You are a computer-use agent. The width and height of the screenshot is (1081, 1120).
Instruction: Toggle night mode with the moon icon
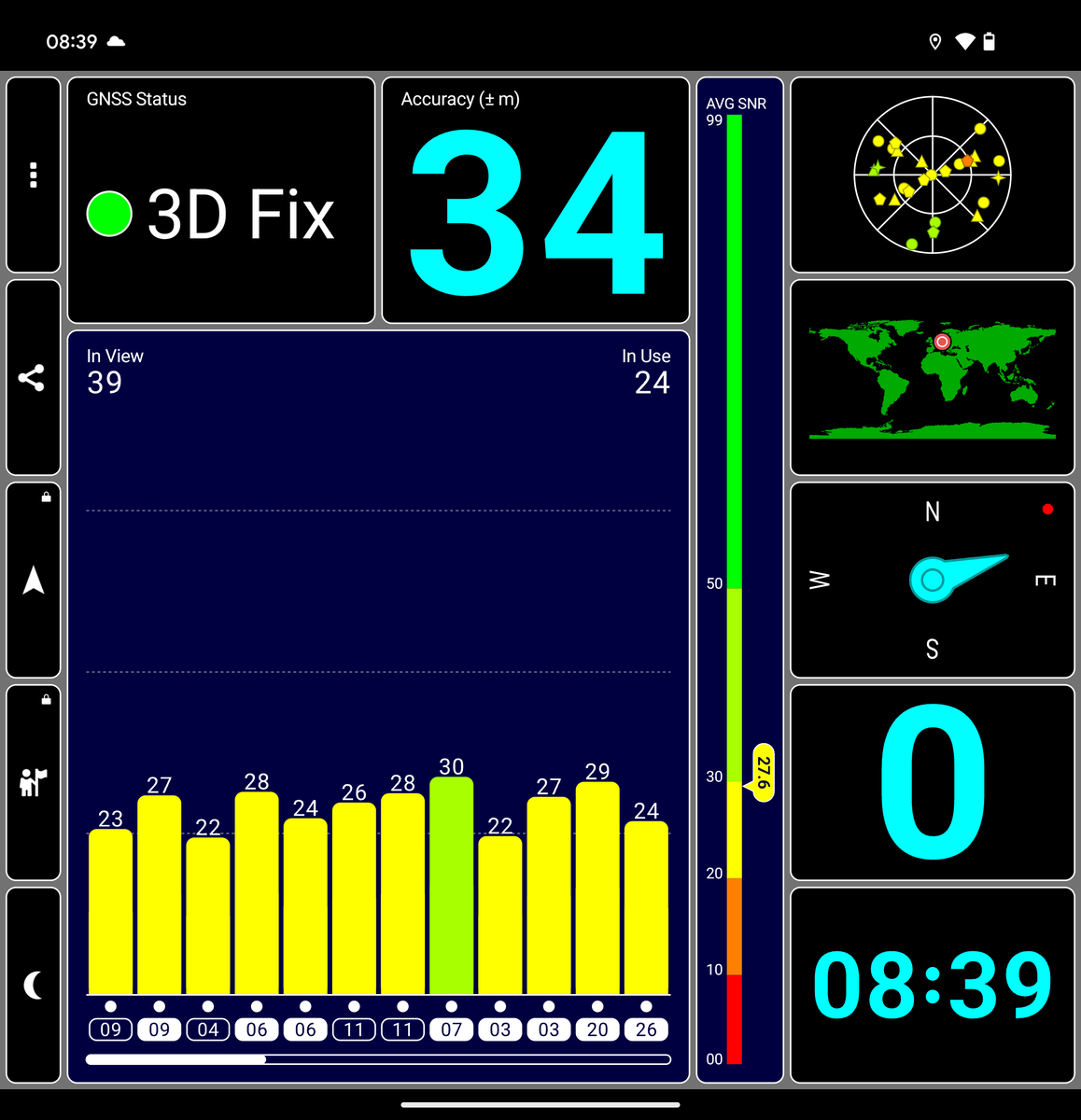coord(34,985)
